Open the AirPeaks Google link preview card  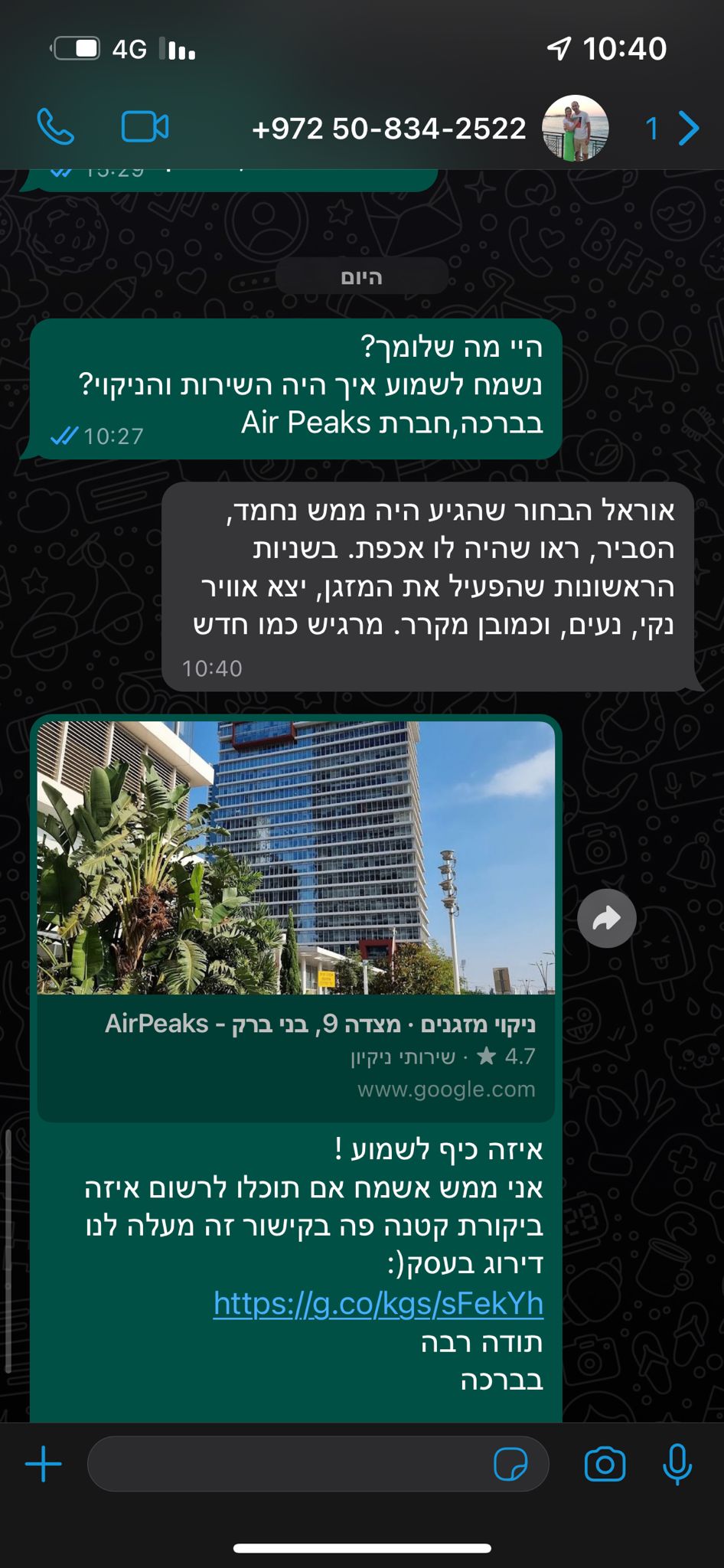coord(296,919)
